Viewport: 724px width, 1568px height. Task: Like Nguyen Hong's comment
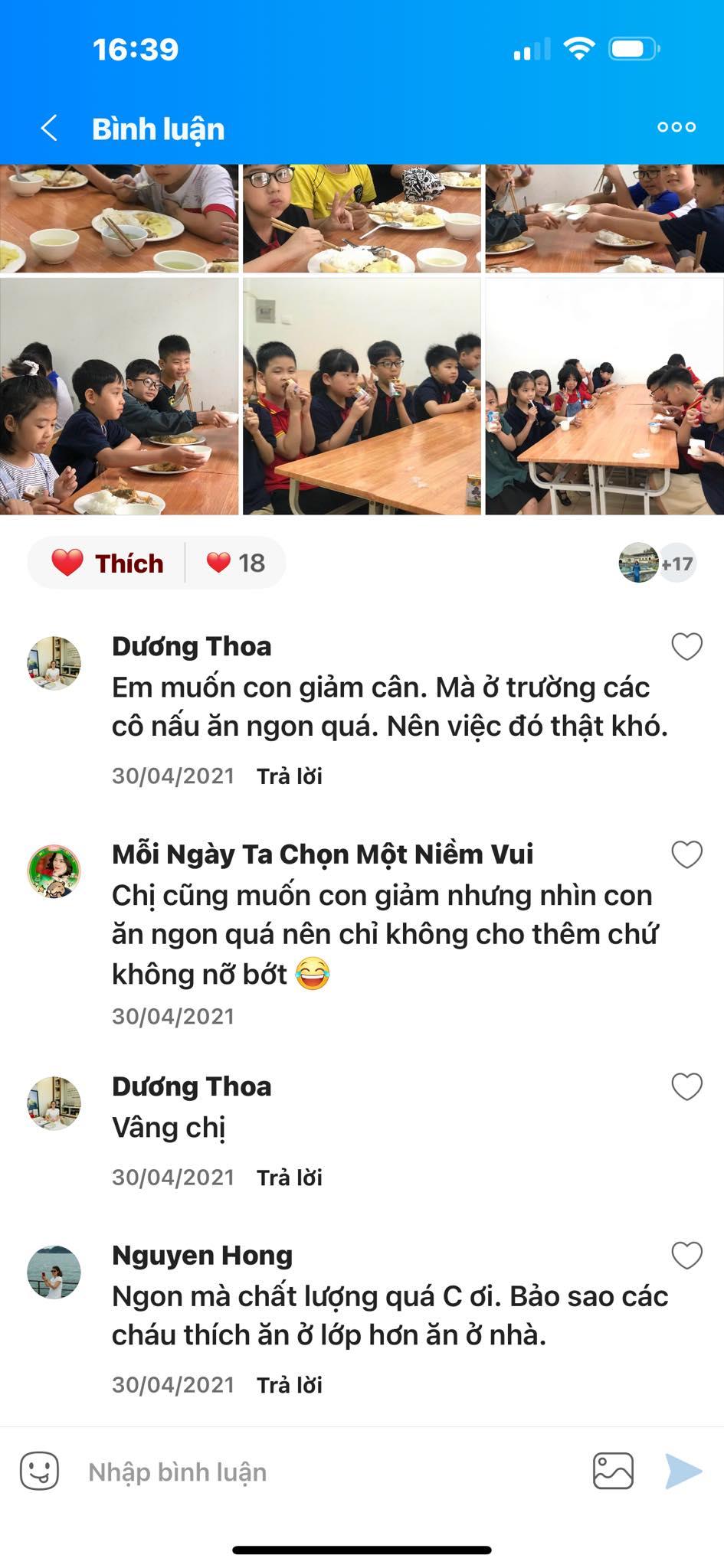click(686, 1256)
